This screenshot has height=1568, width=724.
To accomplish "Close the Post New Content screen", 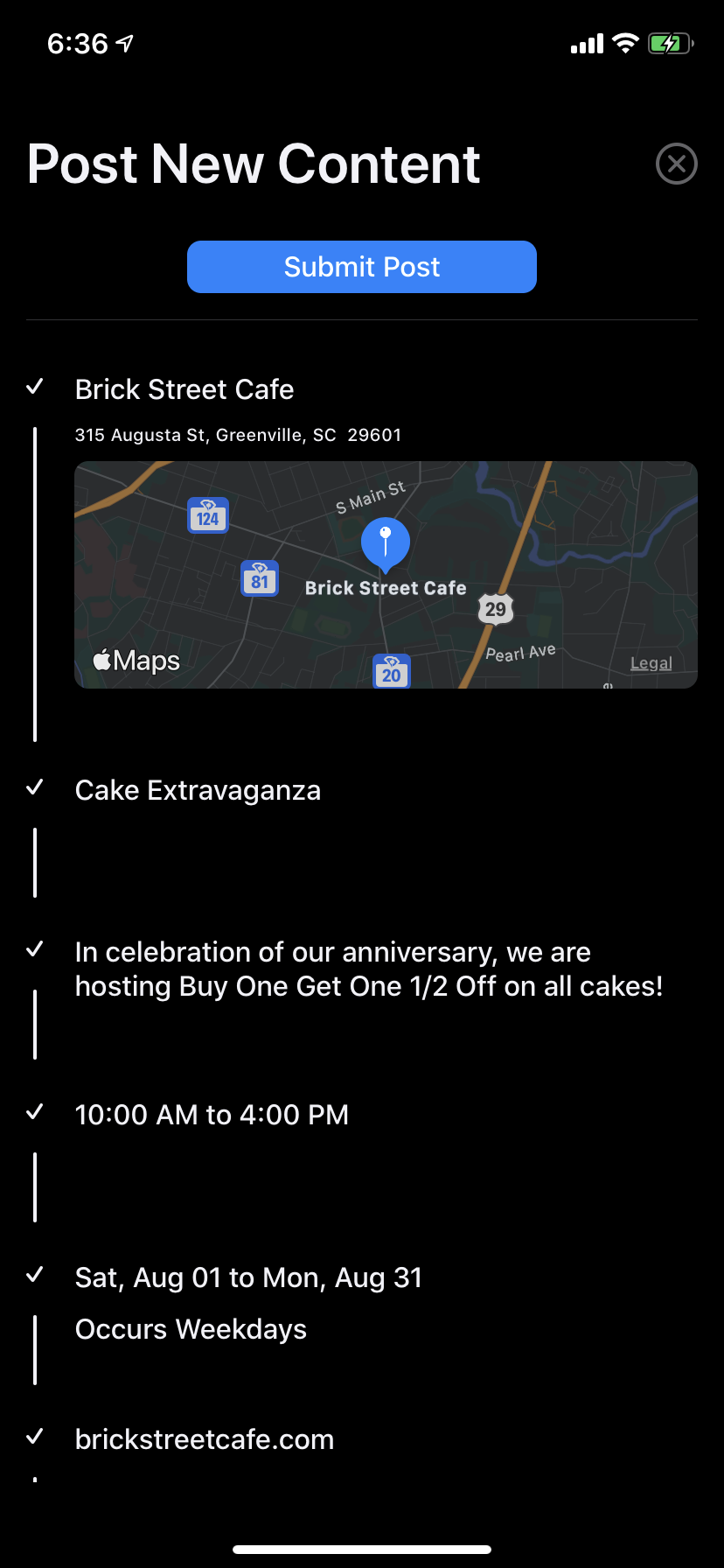I will point(676,164).
